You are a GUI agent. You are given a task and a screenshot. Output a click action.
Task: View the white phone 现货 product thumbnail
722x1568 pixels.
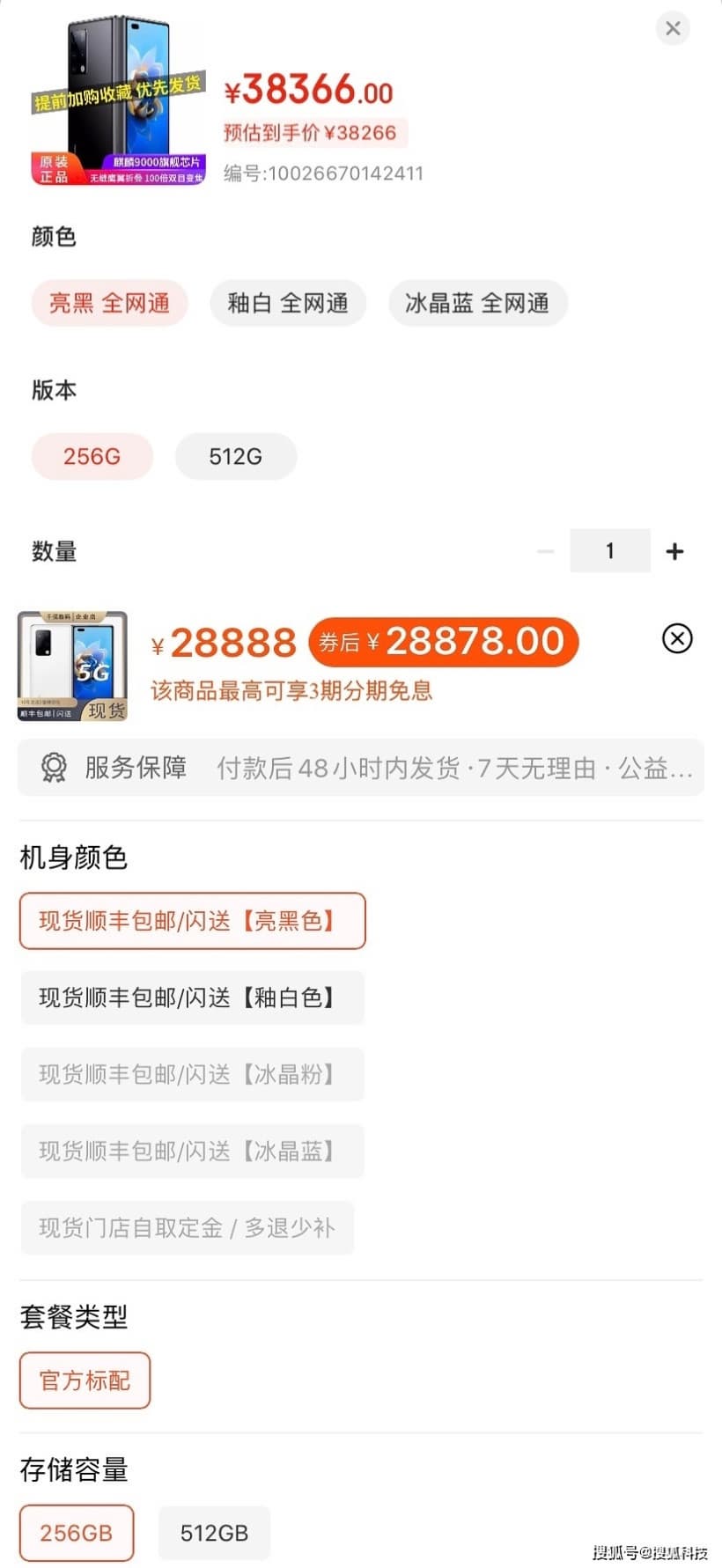click(x=72, y=666)
